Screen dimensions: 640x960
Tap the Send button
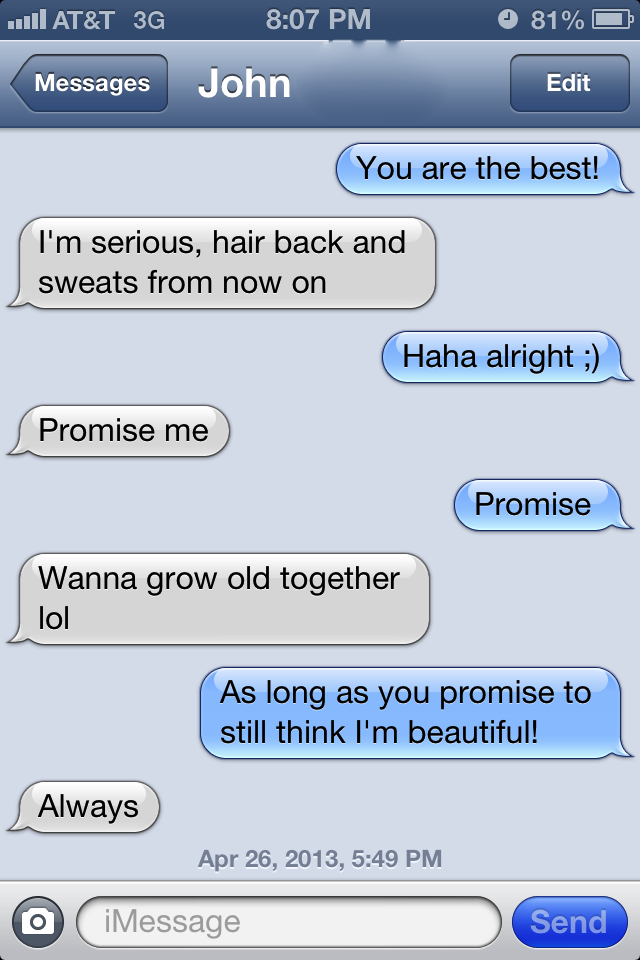coord(568,921)
